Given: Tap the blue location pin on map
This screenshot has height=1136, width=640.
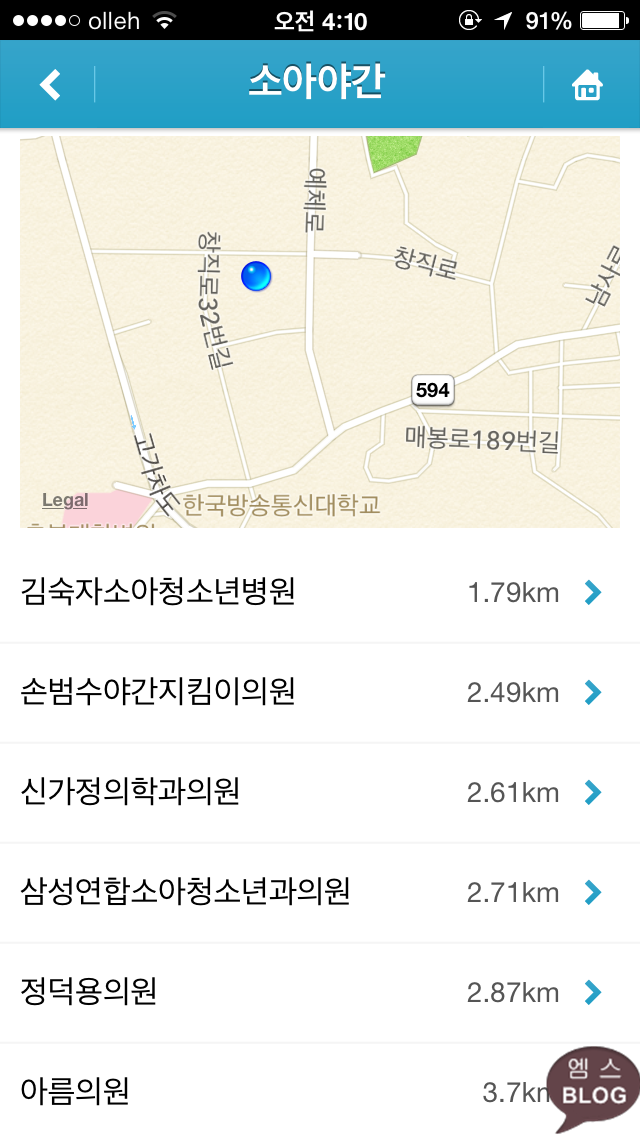Looking at the screenshot, I should [x=256, y=276].
